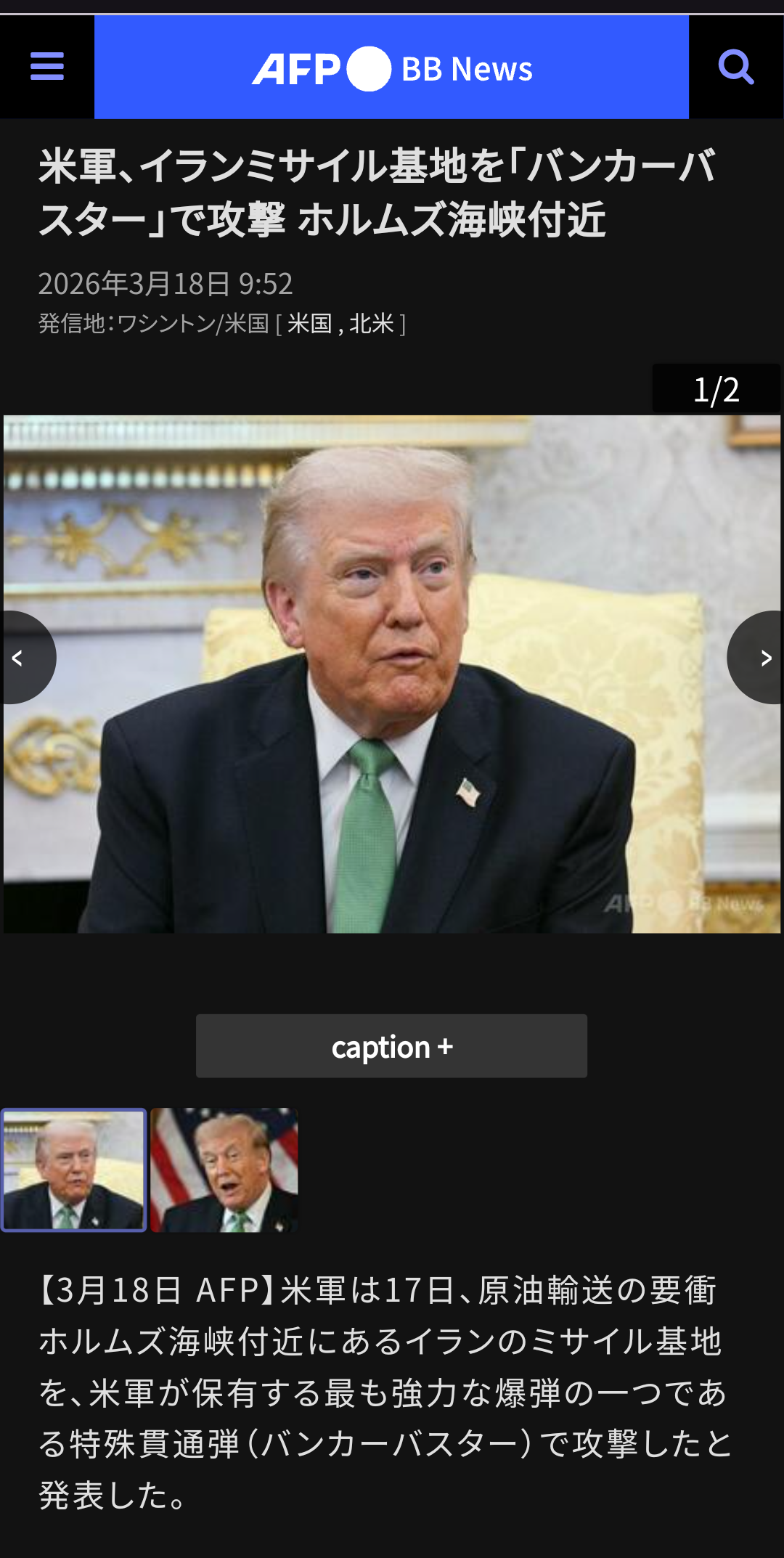784x1558 pixels.
Task: Select the second thumbnail with flag background
Action: click(224, 1170)
